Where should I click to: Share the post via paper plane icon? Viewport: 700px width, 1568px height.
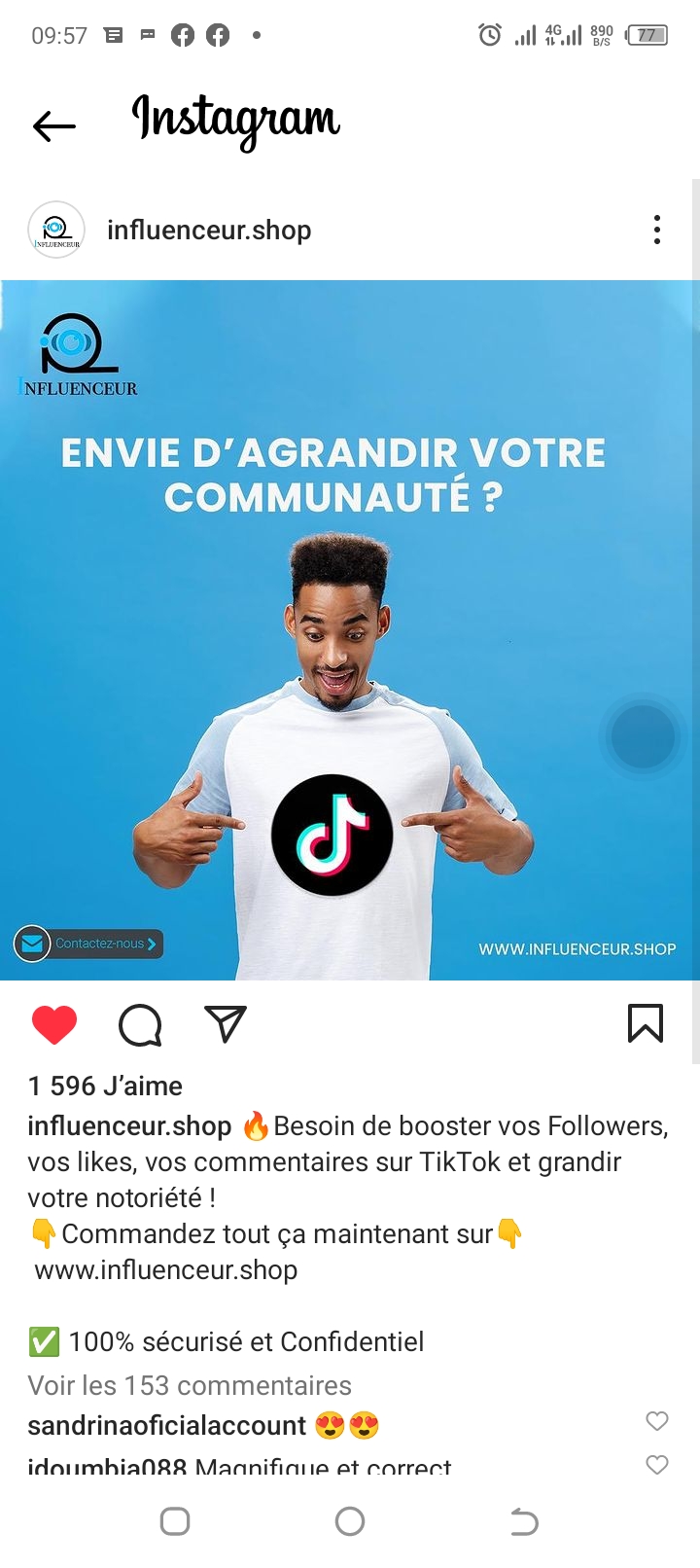226,1024
